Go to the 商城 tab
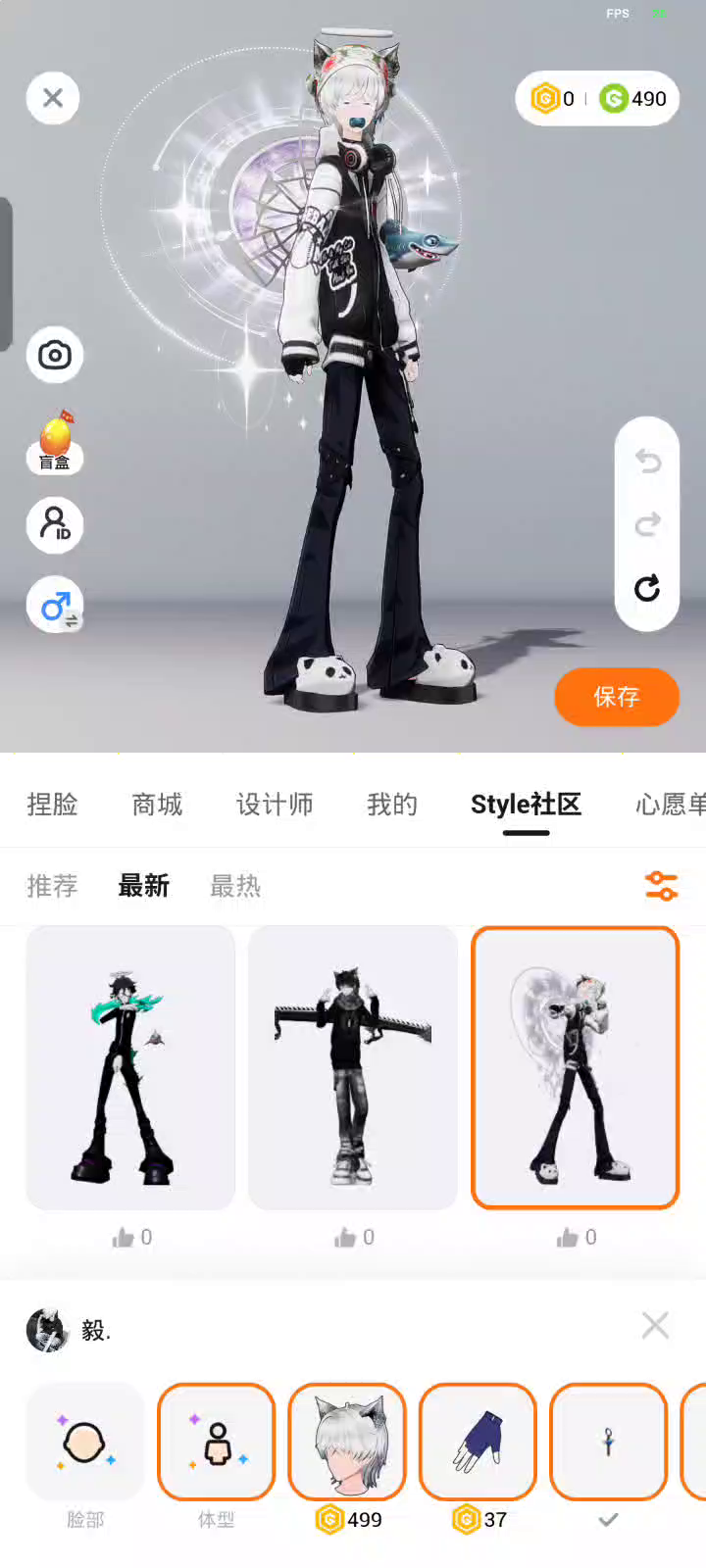The image size is (706, 1568). tap(157, 805)
